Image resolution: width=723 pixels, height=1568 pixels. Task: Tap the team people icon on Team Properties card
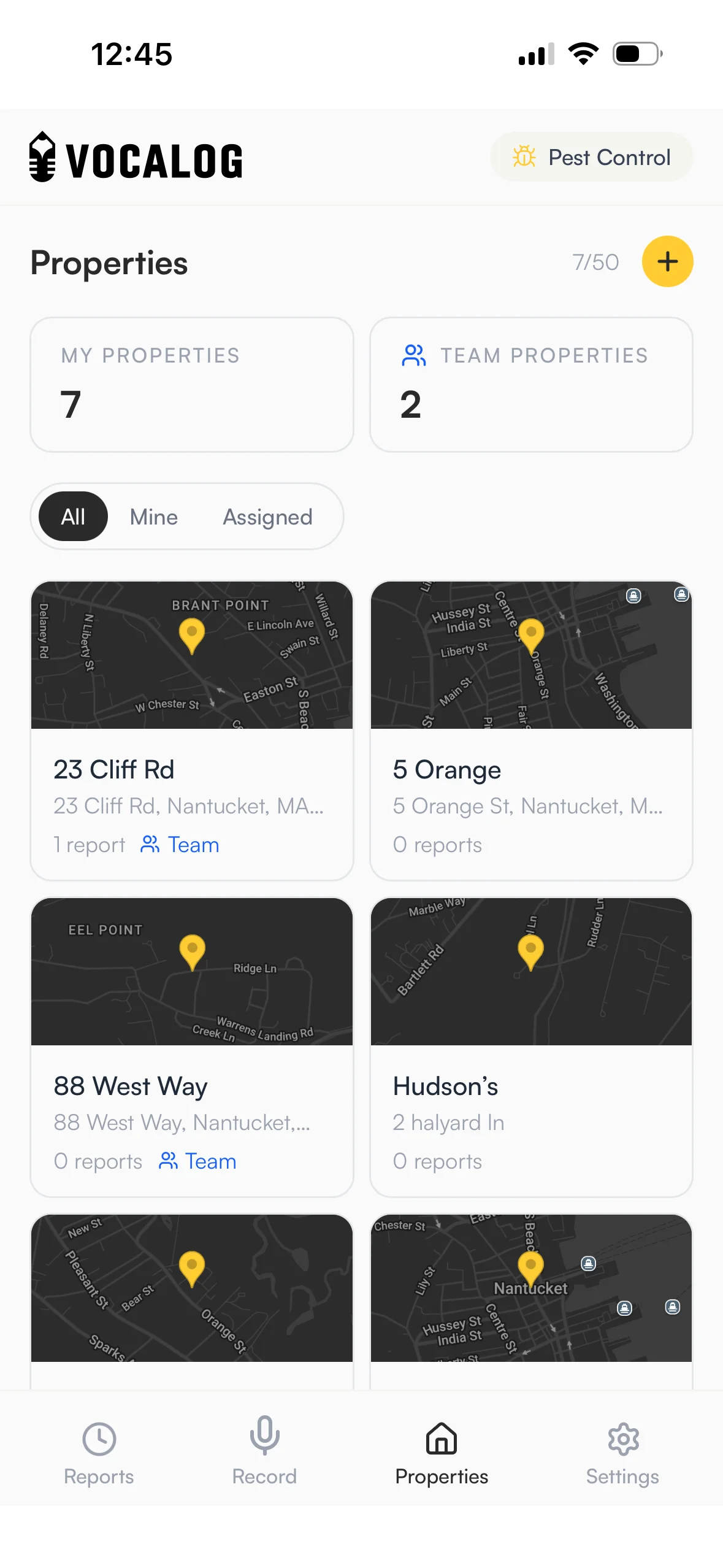415,355
